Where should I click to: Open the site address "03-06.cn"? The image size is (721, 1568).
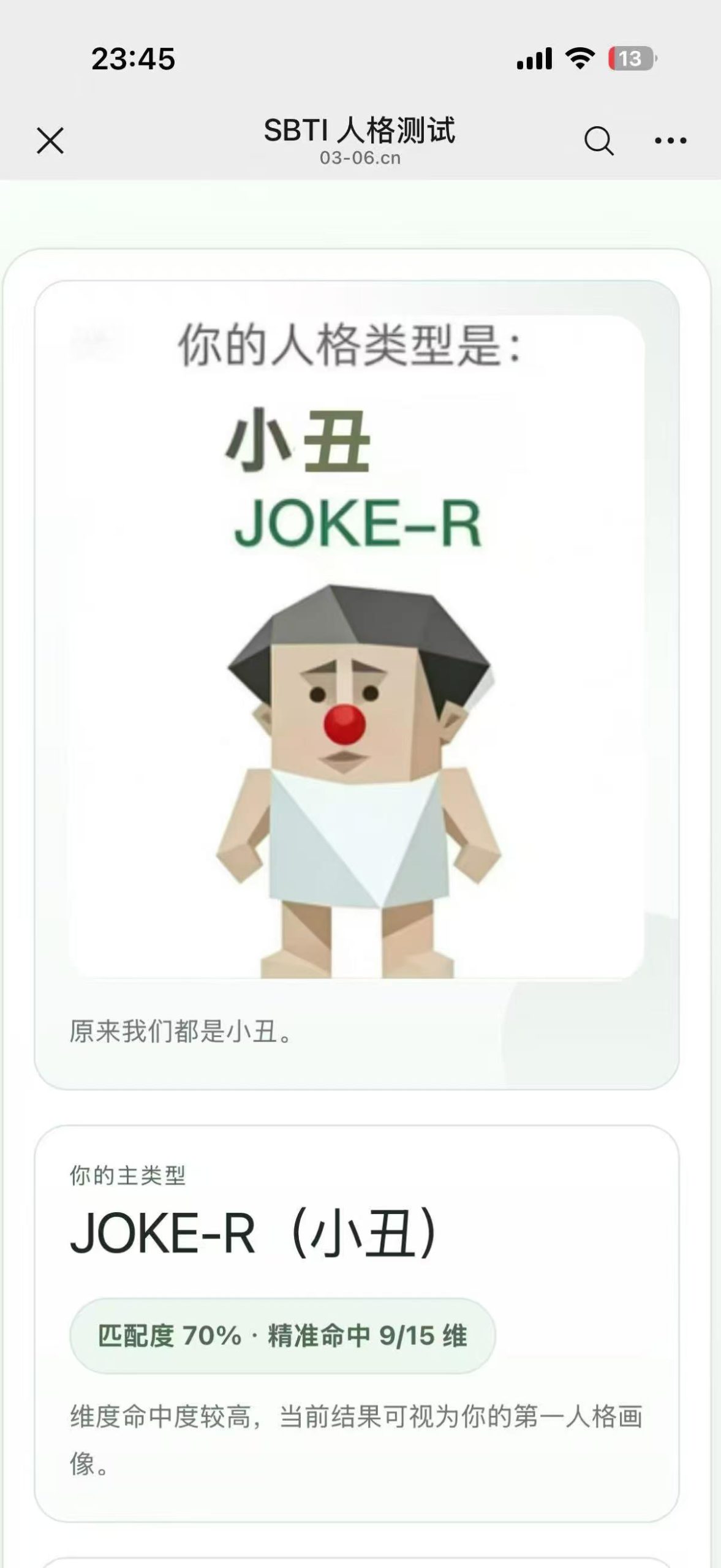[x=360, y=158]
